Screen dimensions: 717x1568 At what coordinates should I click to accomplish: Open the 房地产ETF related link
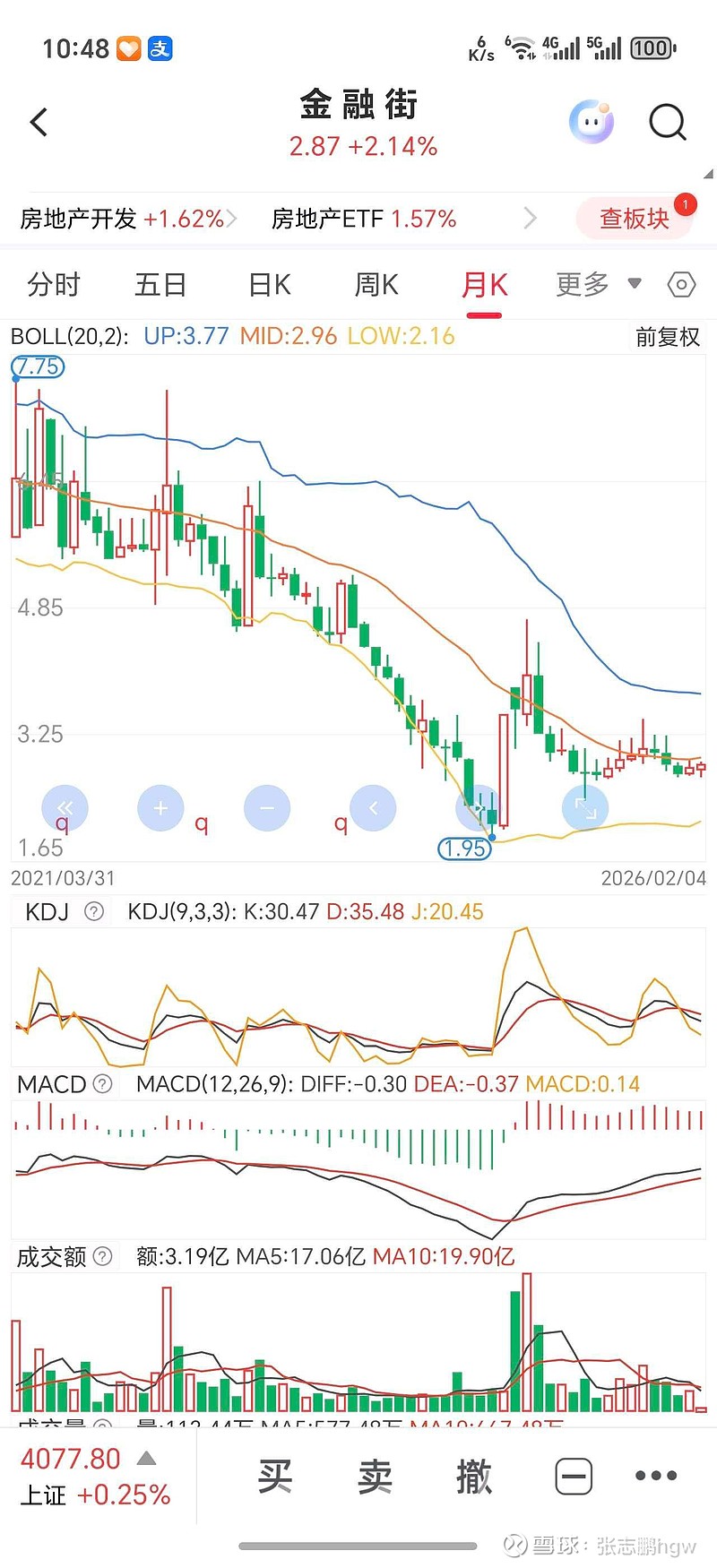364,219
